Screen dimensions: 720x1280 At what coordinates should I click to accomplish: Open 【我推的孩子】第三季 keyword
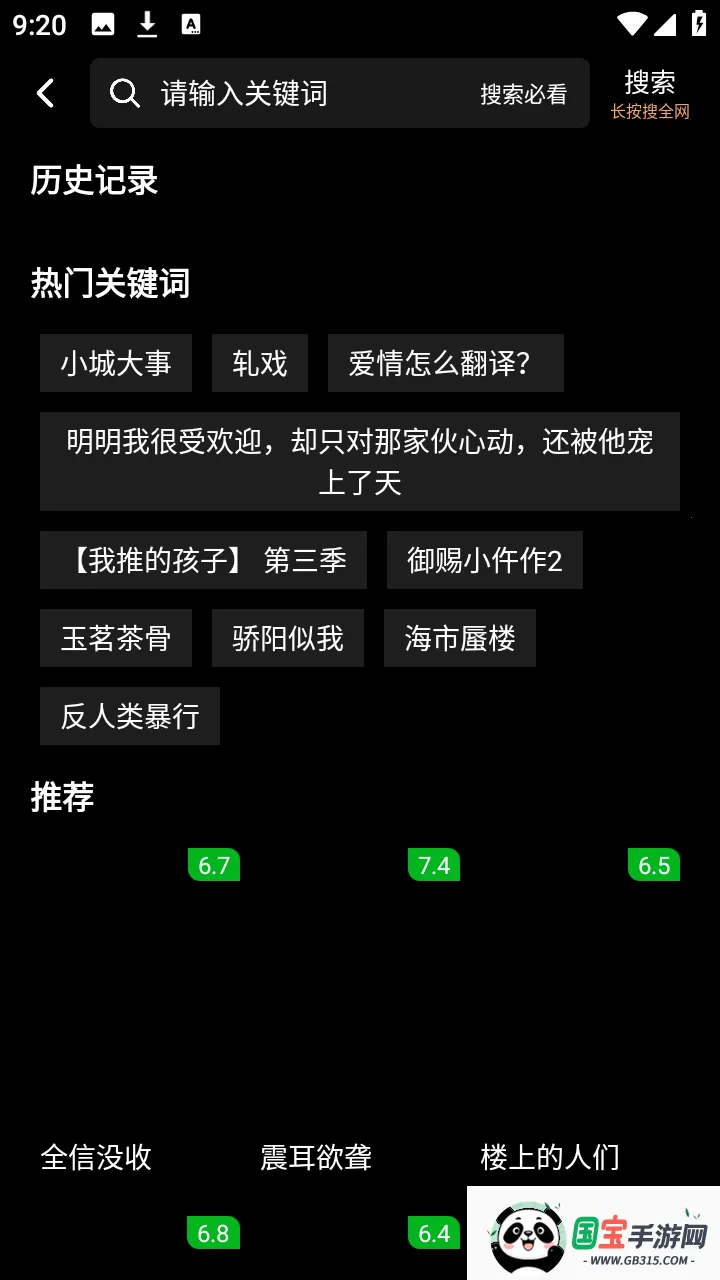point(203,560)
